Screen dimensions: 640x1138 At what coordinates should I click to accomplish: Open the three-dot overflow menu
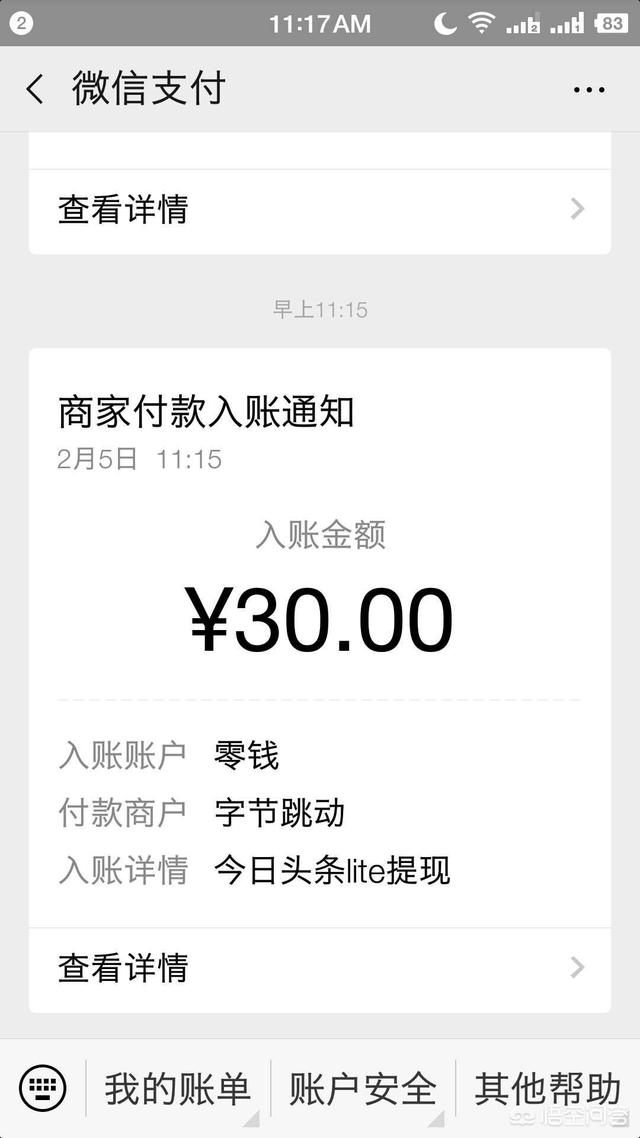pyautogui.click(x=588, y=90)
